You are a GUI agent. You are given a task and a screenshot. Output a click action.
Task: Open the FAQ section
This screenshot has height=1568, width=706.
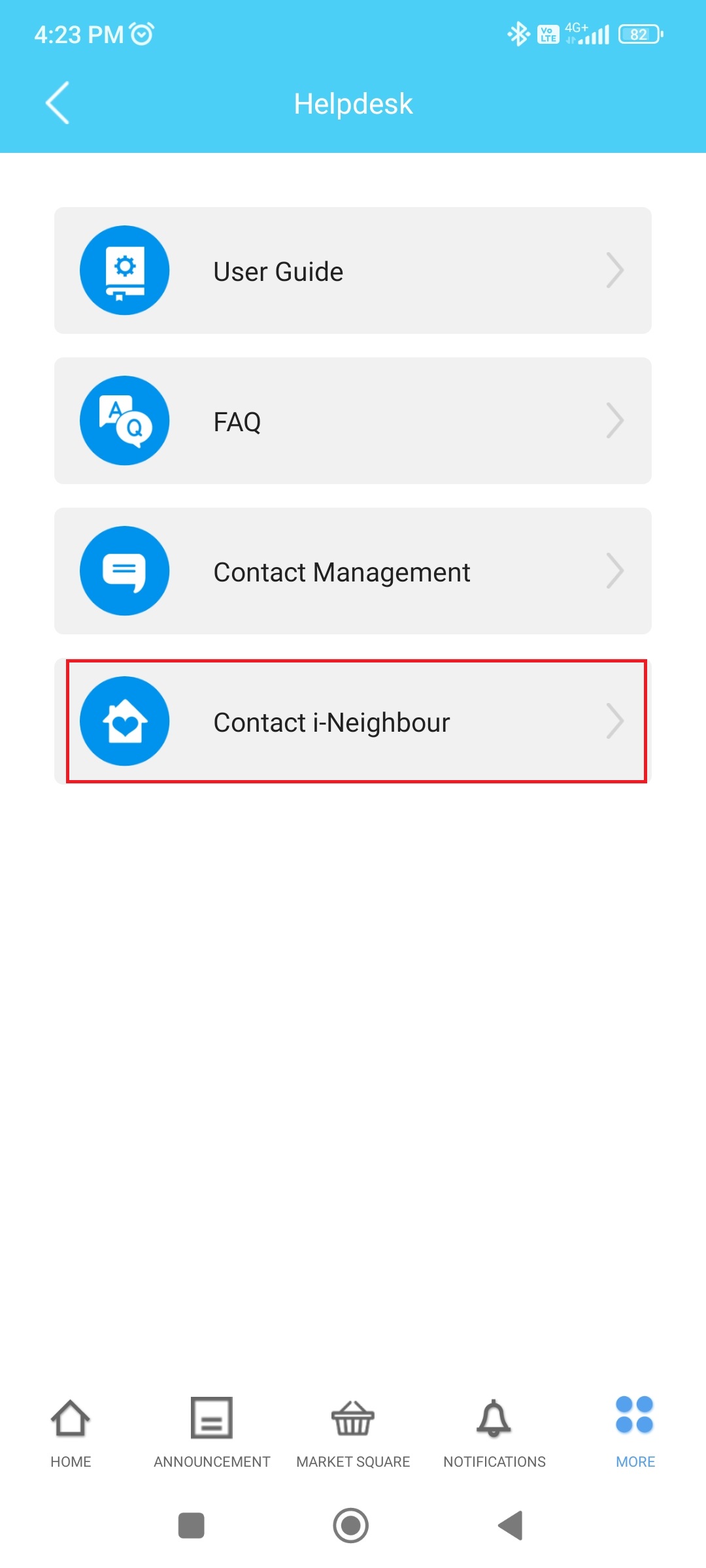pos(353,421)
